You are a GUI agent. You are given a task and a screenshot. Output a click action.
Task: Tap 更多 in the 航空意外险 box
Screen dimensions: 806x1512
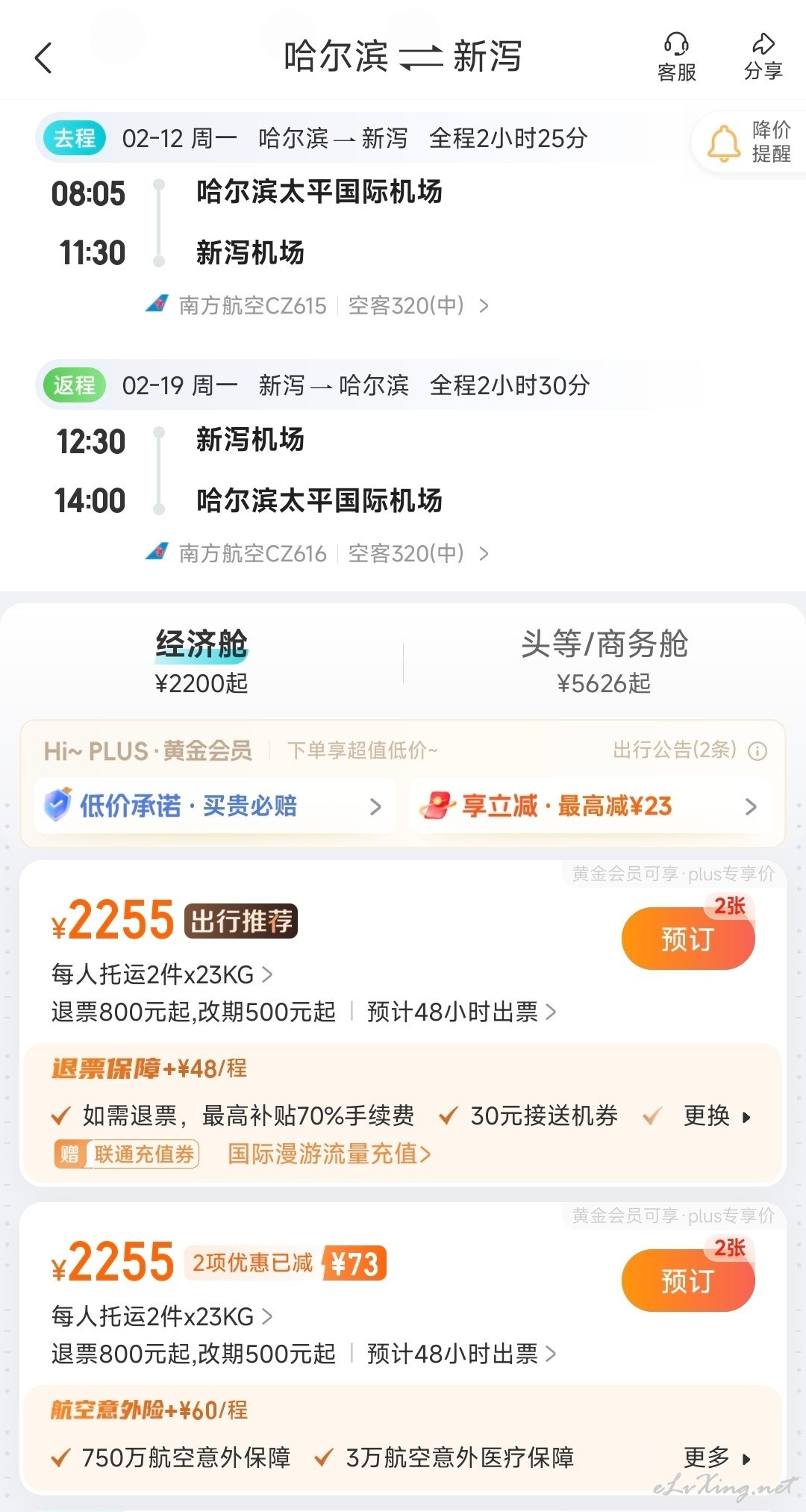pos(716,1457)
